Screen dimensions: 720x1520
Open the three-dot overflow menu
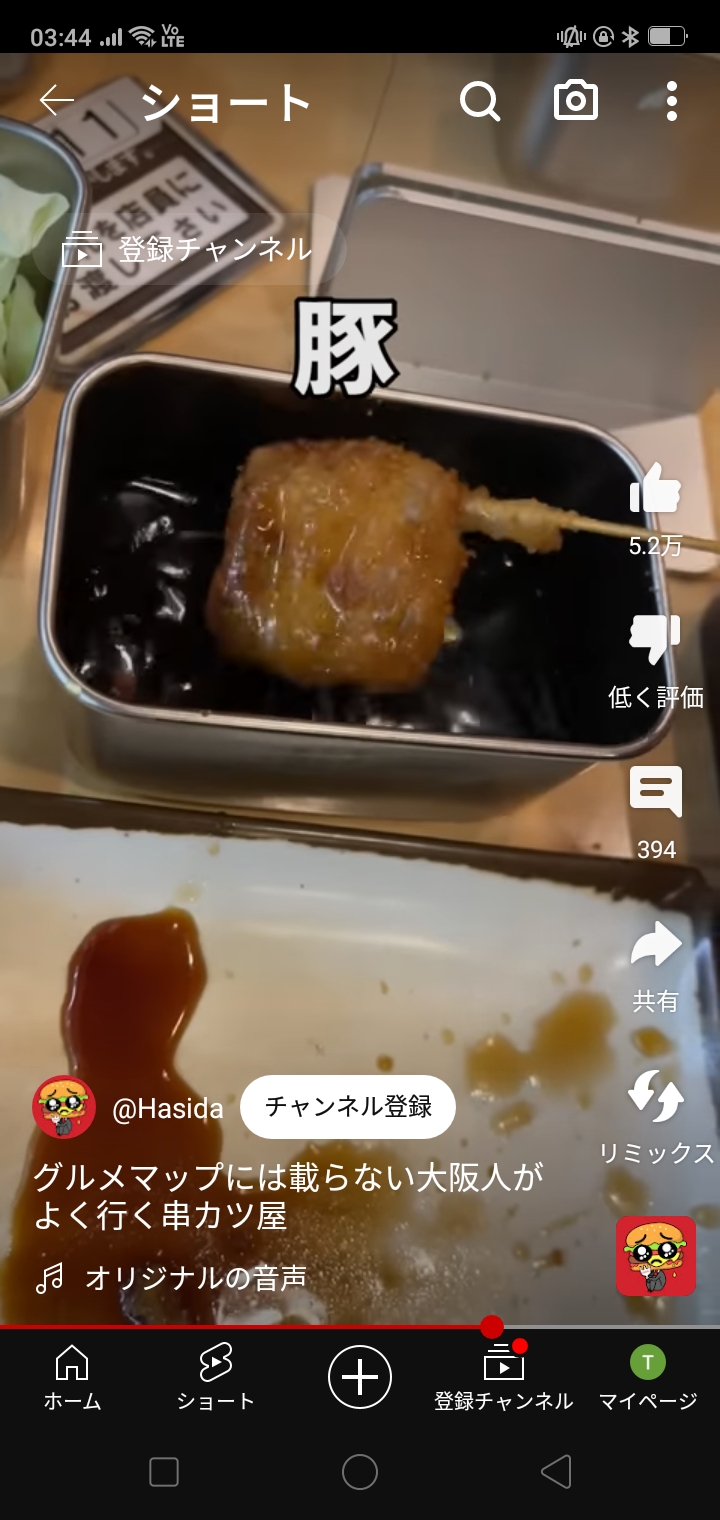[671, 101]
